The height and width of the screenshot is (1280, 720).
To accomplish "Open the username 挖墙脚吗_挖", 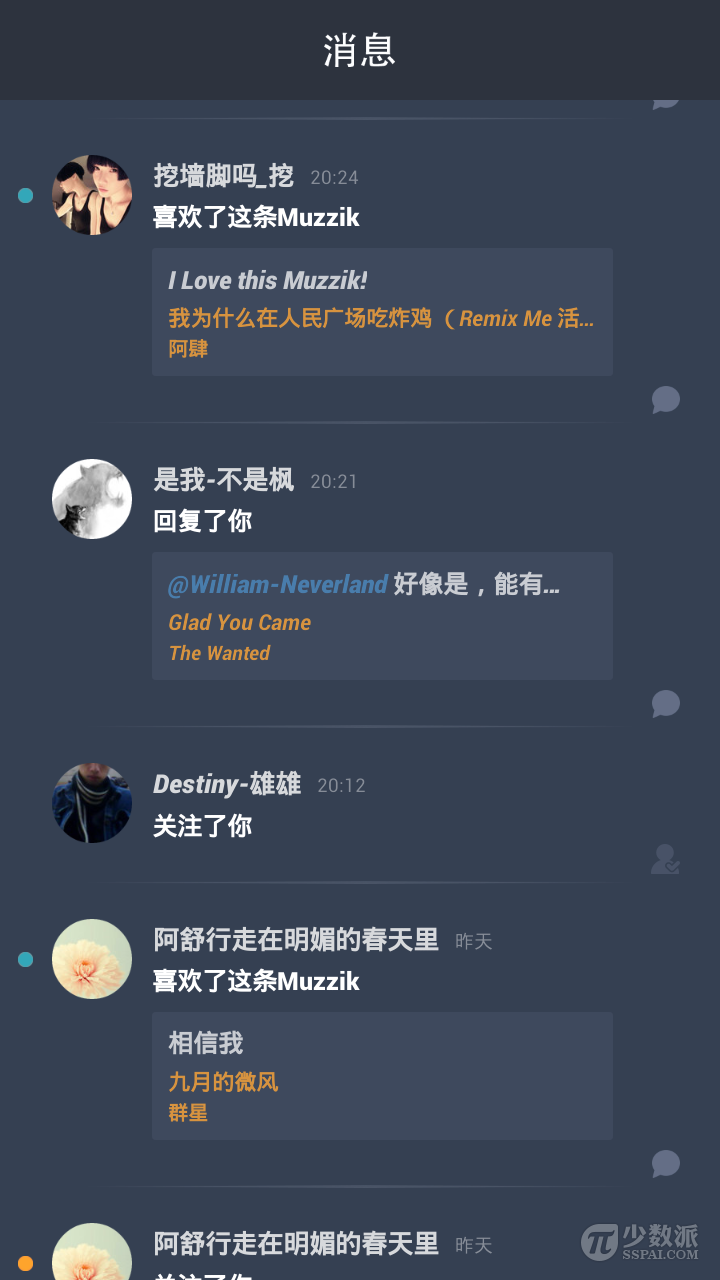I will [223, 176].
